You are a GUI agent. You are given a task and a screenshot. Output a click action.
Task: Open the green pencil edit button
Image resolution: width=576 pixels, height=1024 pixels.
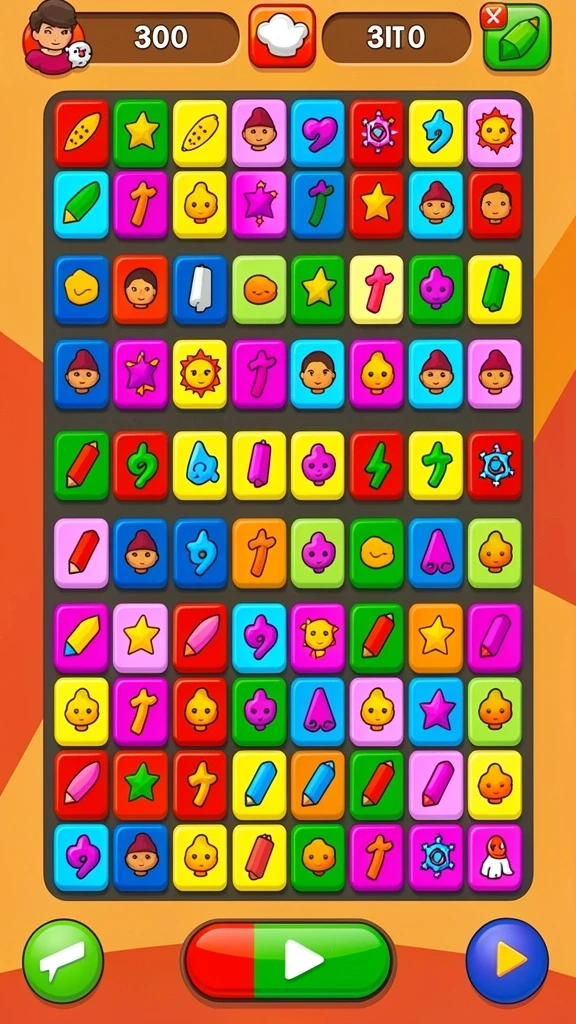tap(517, 37)
